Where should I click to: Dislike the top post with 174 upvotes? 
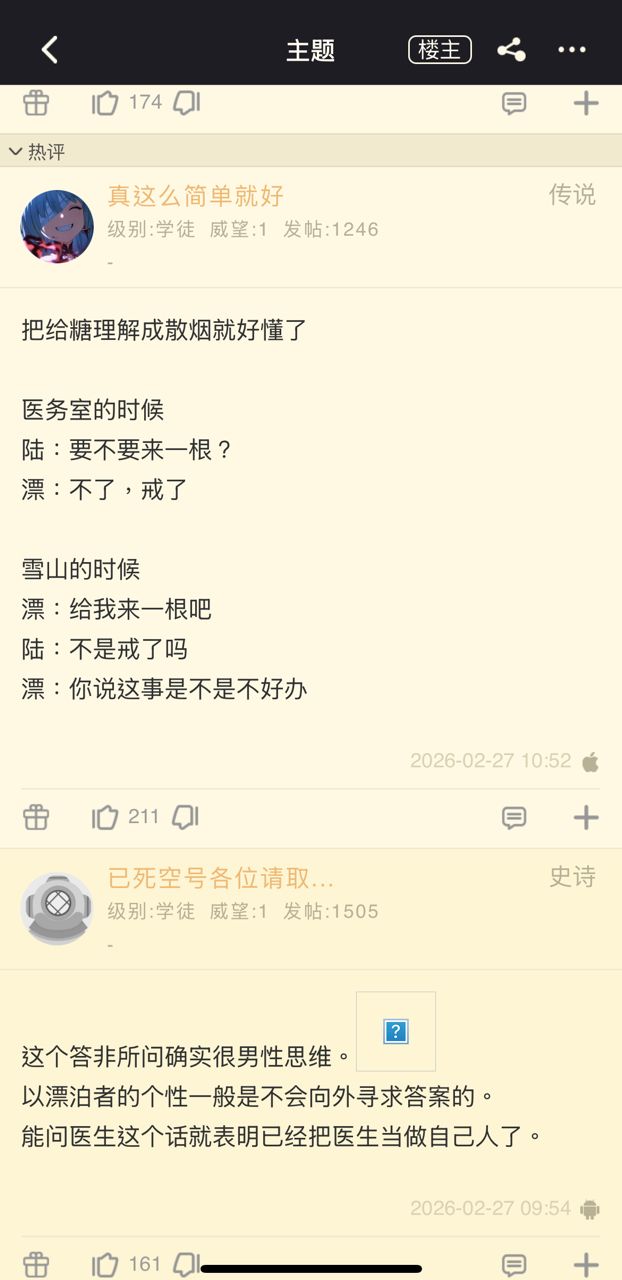187,103
